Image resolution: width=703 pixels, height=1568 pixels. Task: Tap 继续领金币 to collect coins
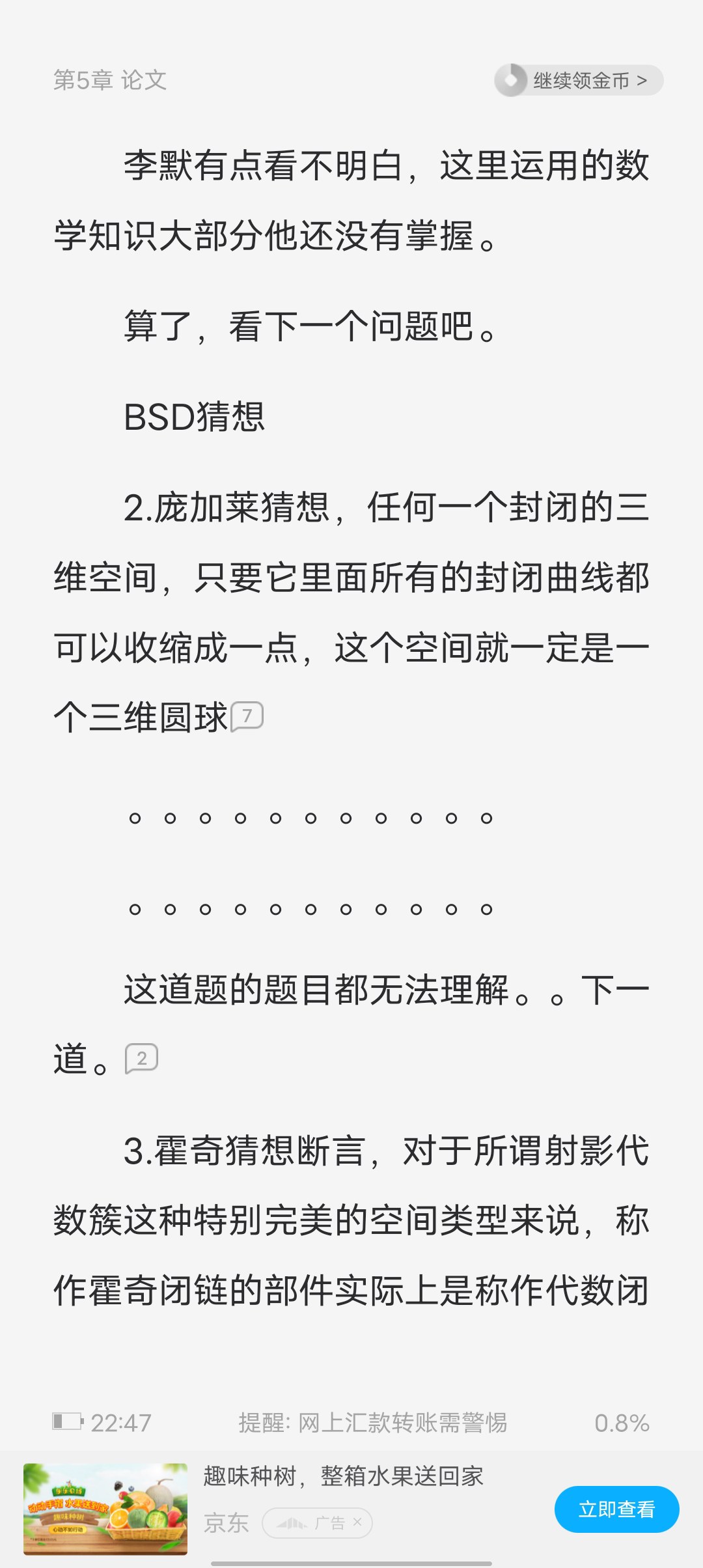(579, 81)
